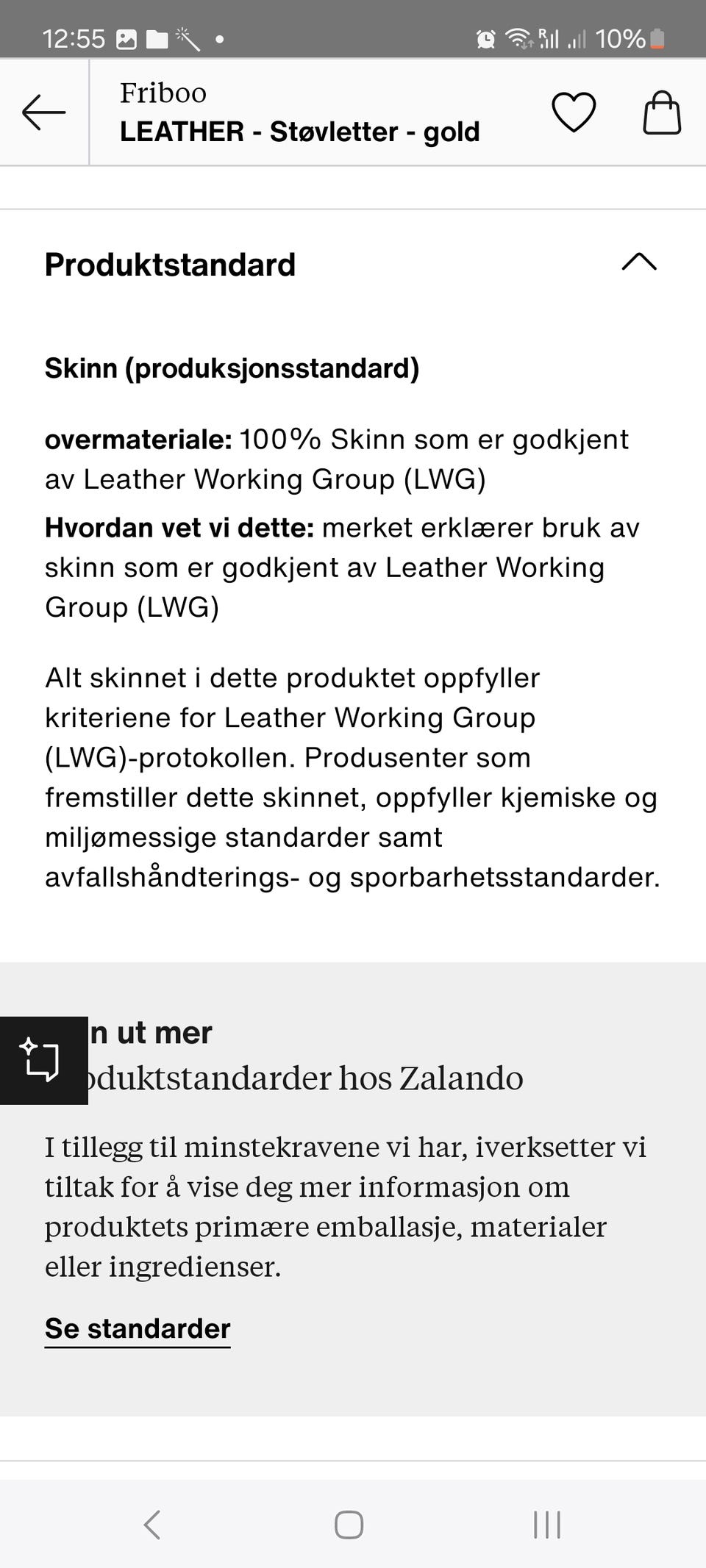The image size is (706, 1568).
Task: Open the Se standarder link
Action: [138, 1328]
